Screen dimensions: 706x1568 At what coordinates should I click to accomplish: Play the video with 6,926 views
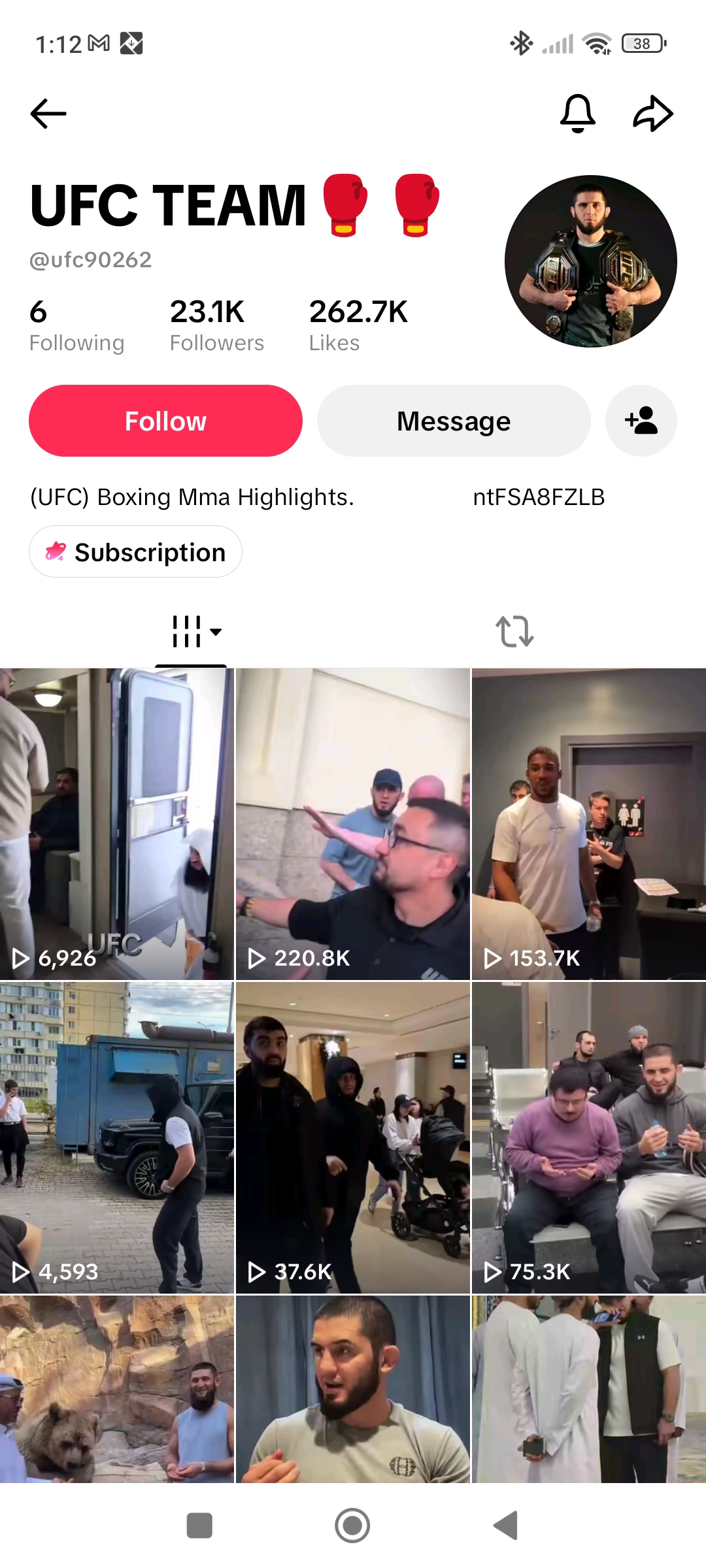coord(117,824)
